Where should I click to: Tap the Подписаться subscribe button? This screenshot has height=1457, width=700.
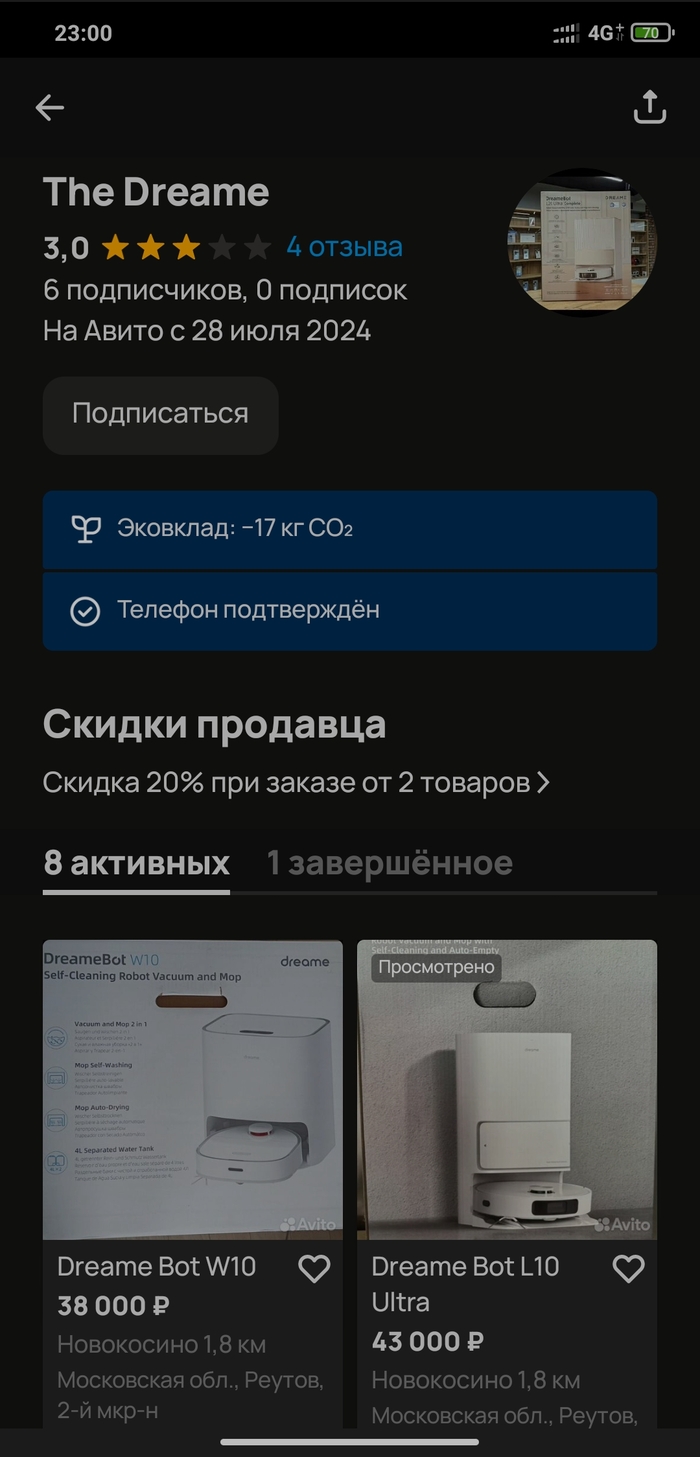160,415
